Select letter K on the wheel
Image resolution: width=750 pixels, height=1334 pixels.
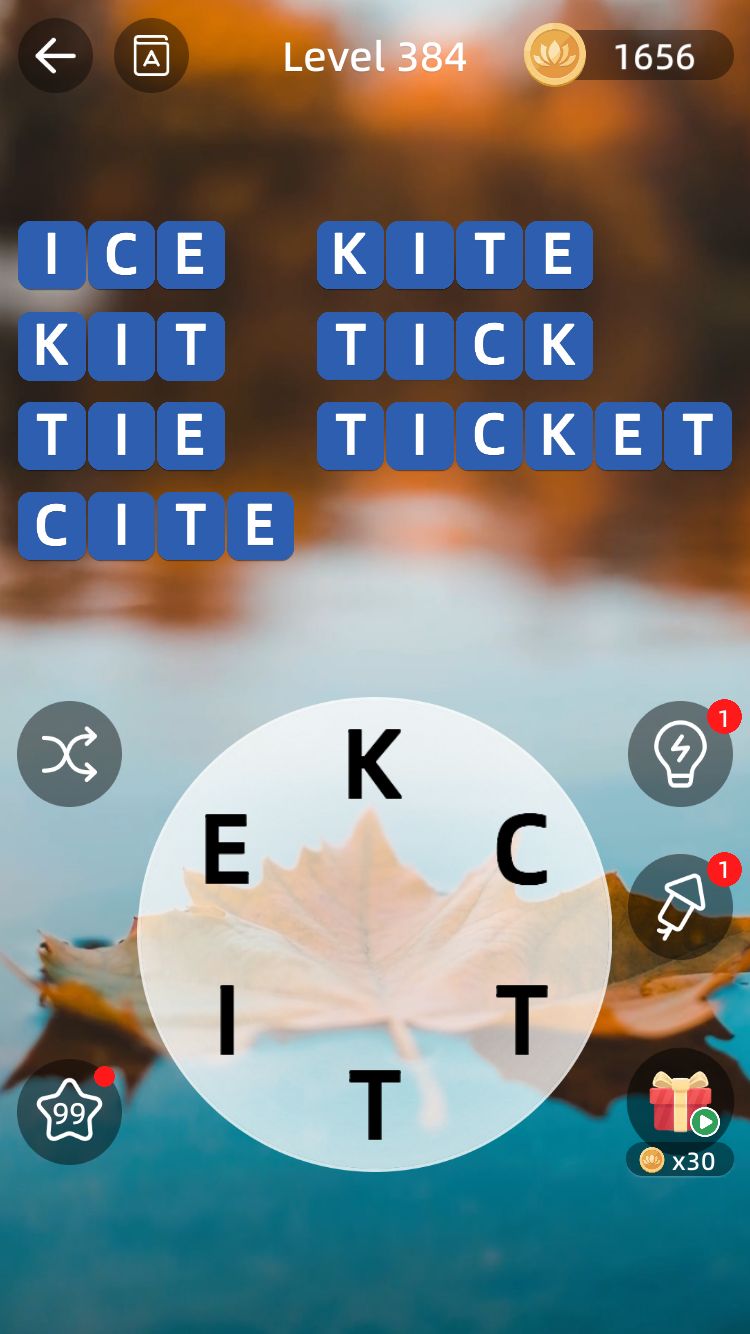point(373,765)
